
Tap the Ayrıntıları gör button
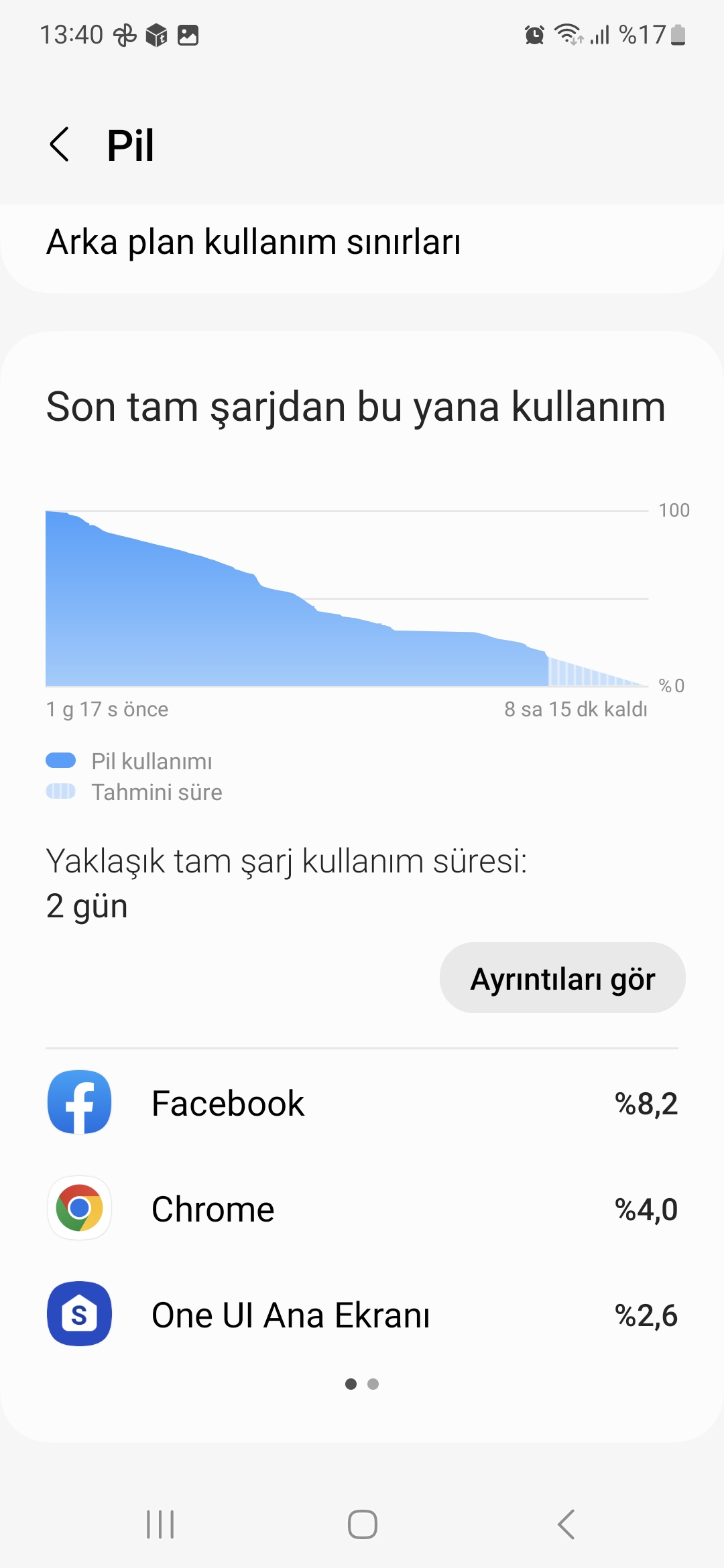(562, 978)
